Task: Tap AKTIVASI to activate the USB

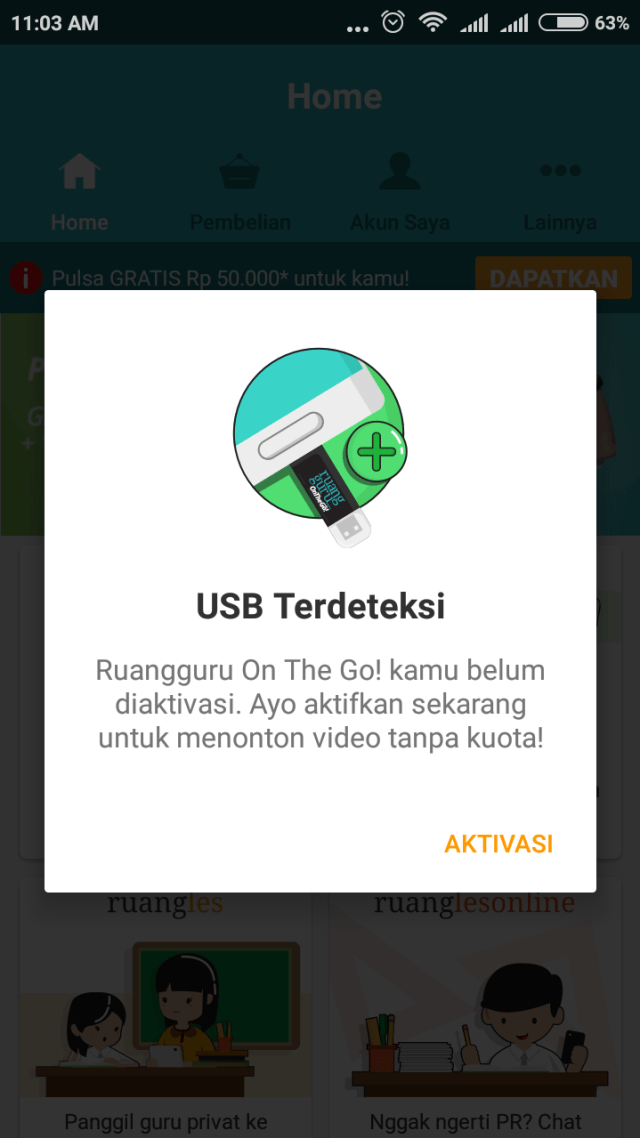Action: tap(499, 843)
